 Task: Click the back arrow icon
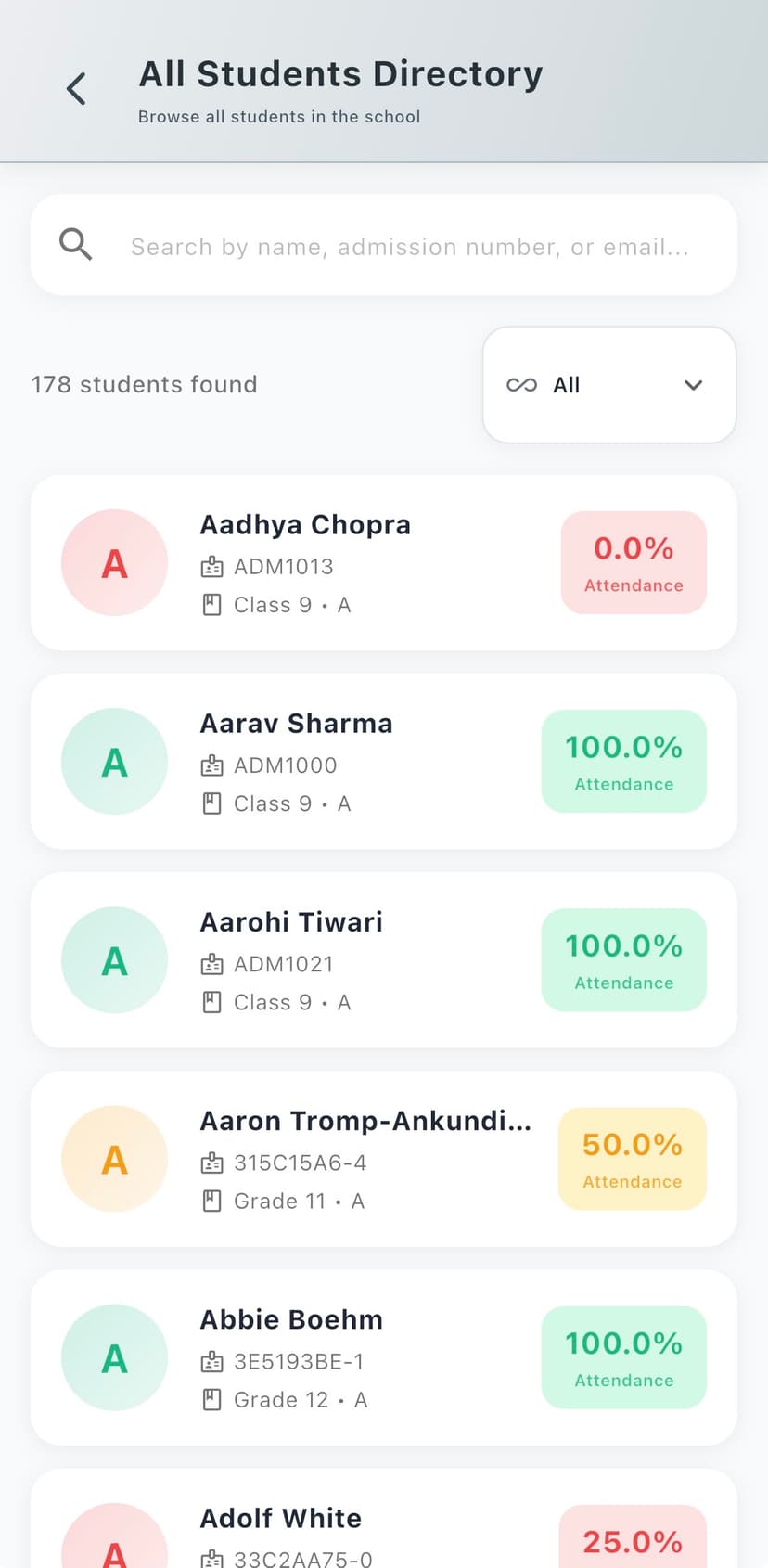pyautogui.click(x=75, y=88)
